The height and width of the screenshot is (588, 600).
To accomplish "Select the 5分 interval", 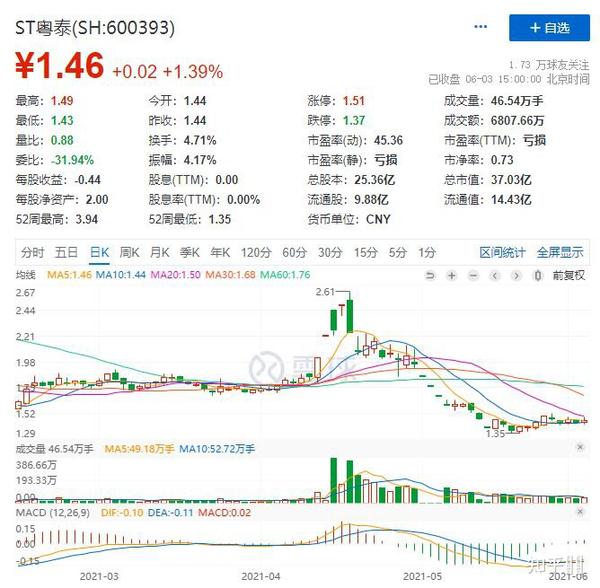I will (x=398, y=252).
